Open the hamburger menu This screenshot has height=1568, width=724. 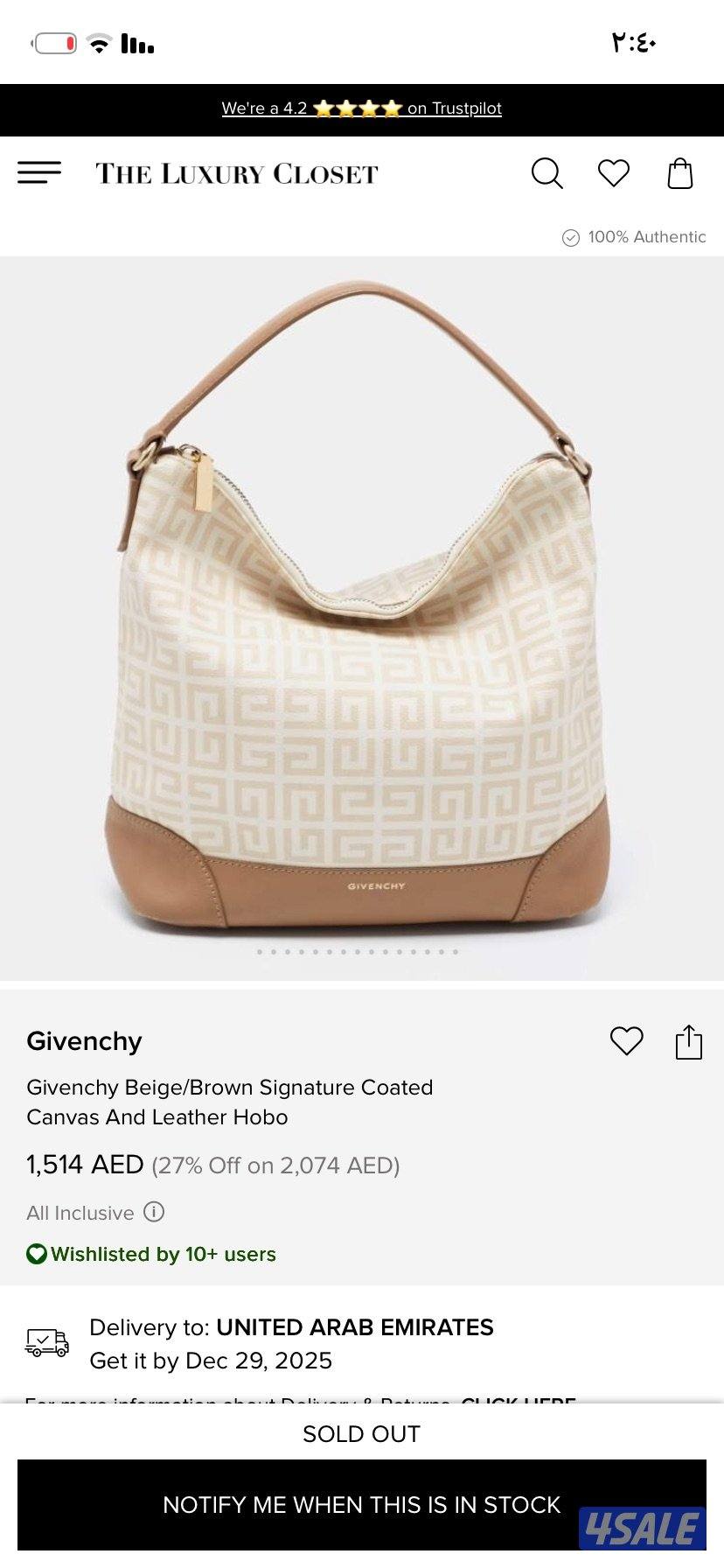point(39,172)
